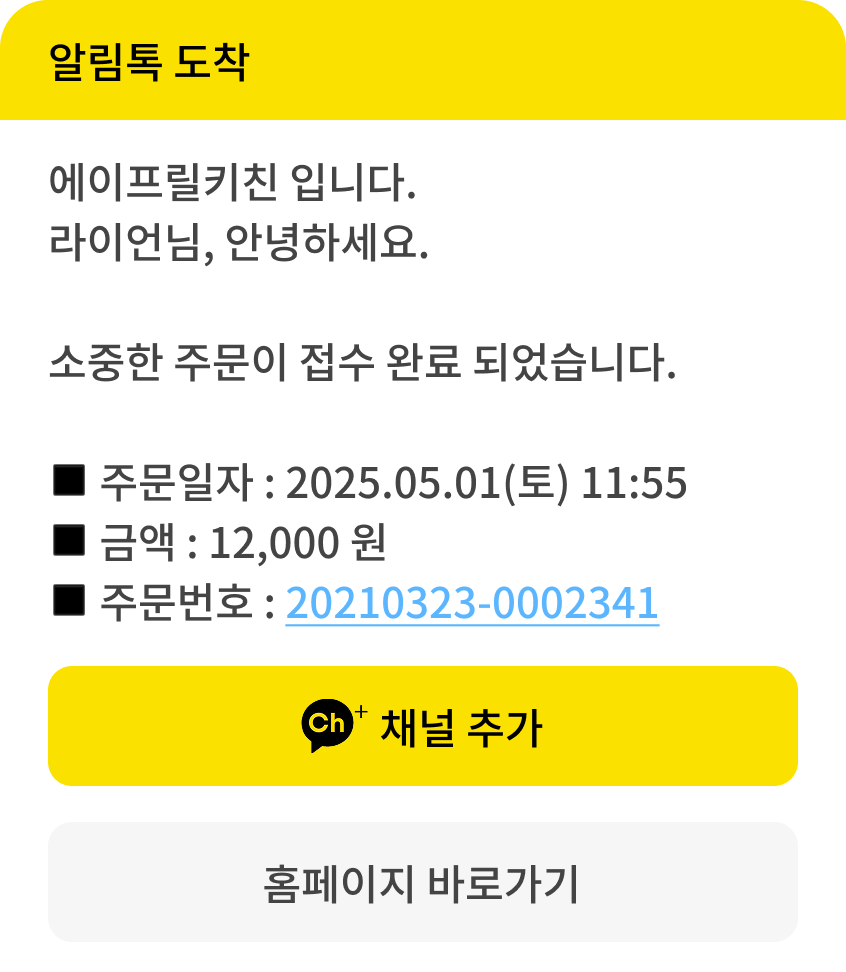This screenshot has height=972, width=846.
Task: Click the black square bullet next to 주문일자
Action: point(67,480)
